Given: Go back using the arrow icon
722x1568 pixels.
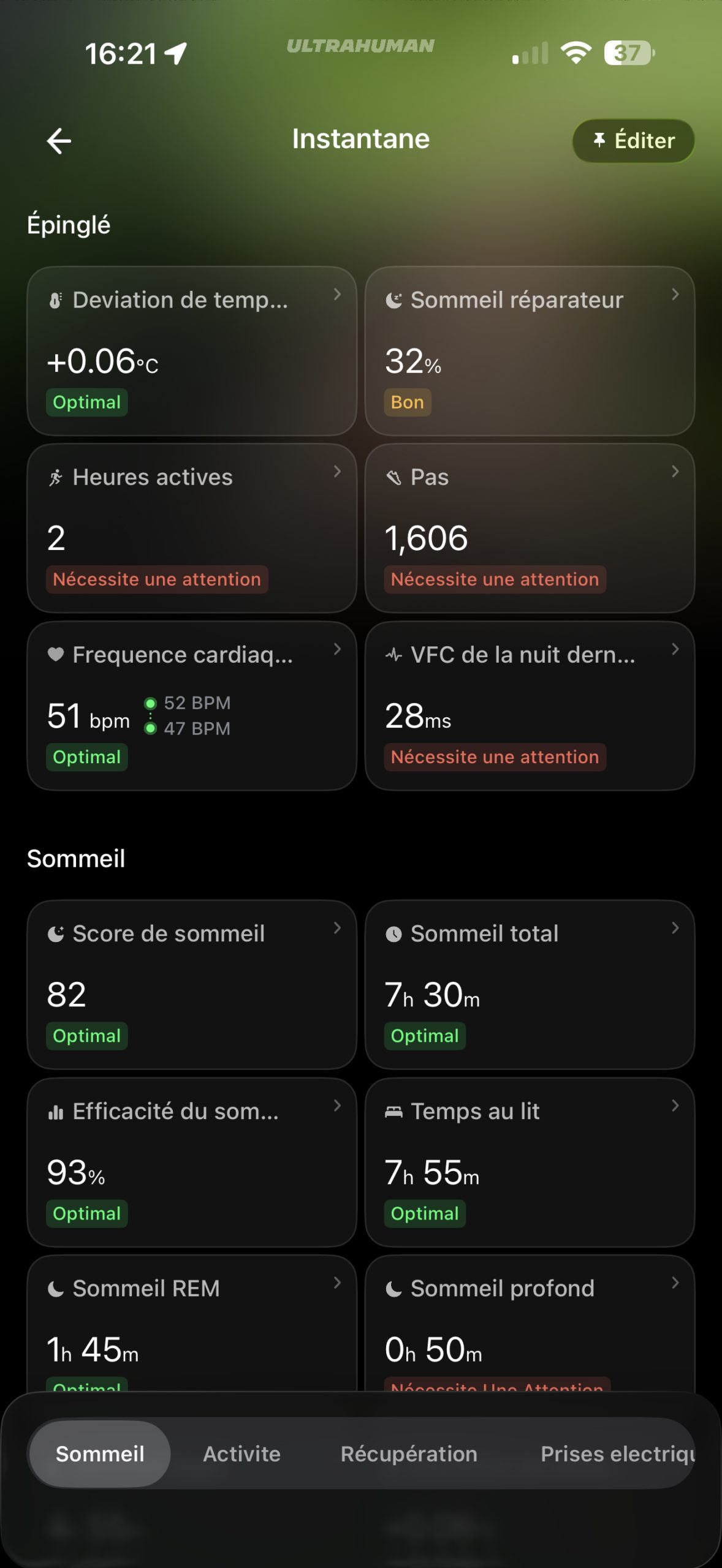Looking at the screenshot, I should pyautogui.click(x=59, y=141).
